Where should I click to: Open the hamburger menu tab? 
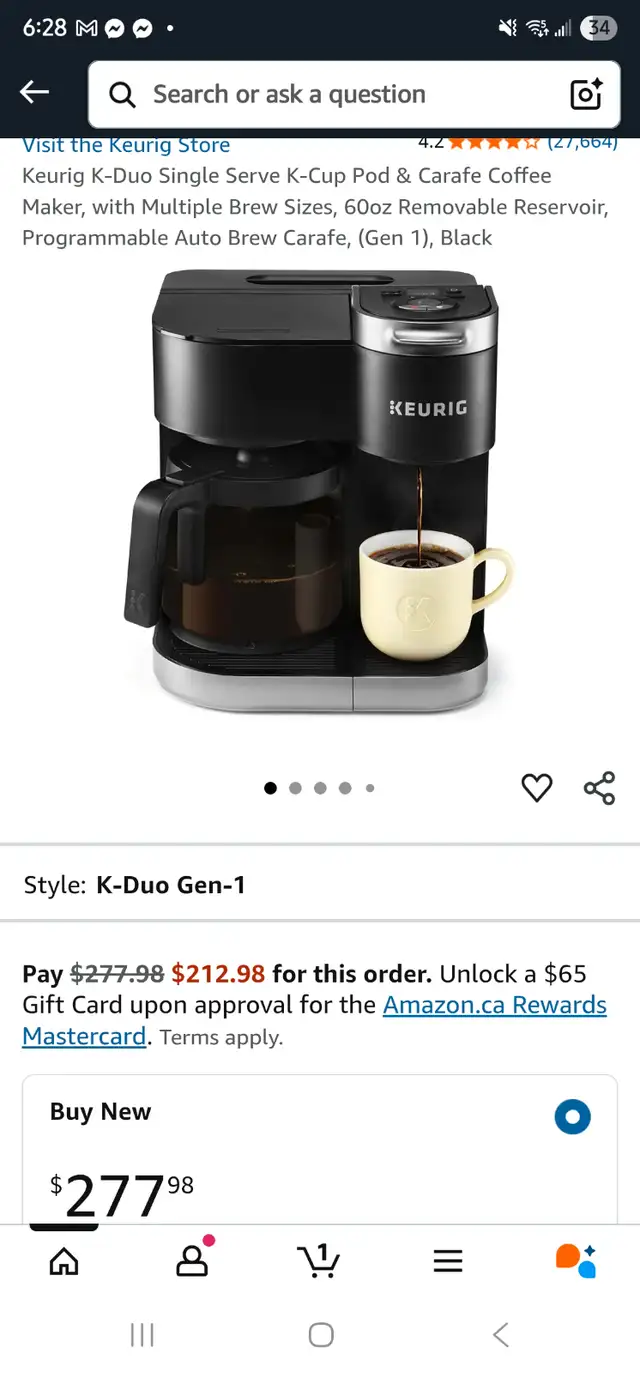click(448, 1261)
